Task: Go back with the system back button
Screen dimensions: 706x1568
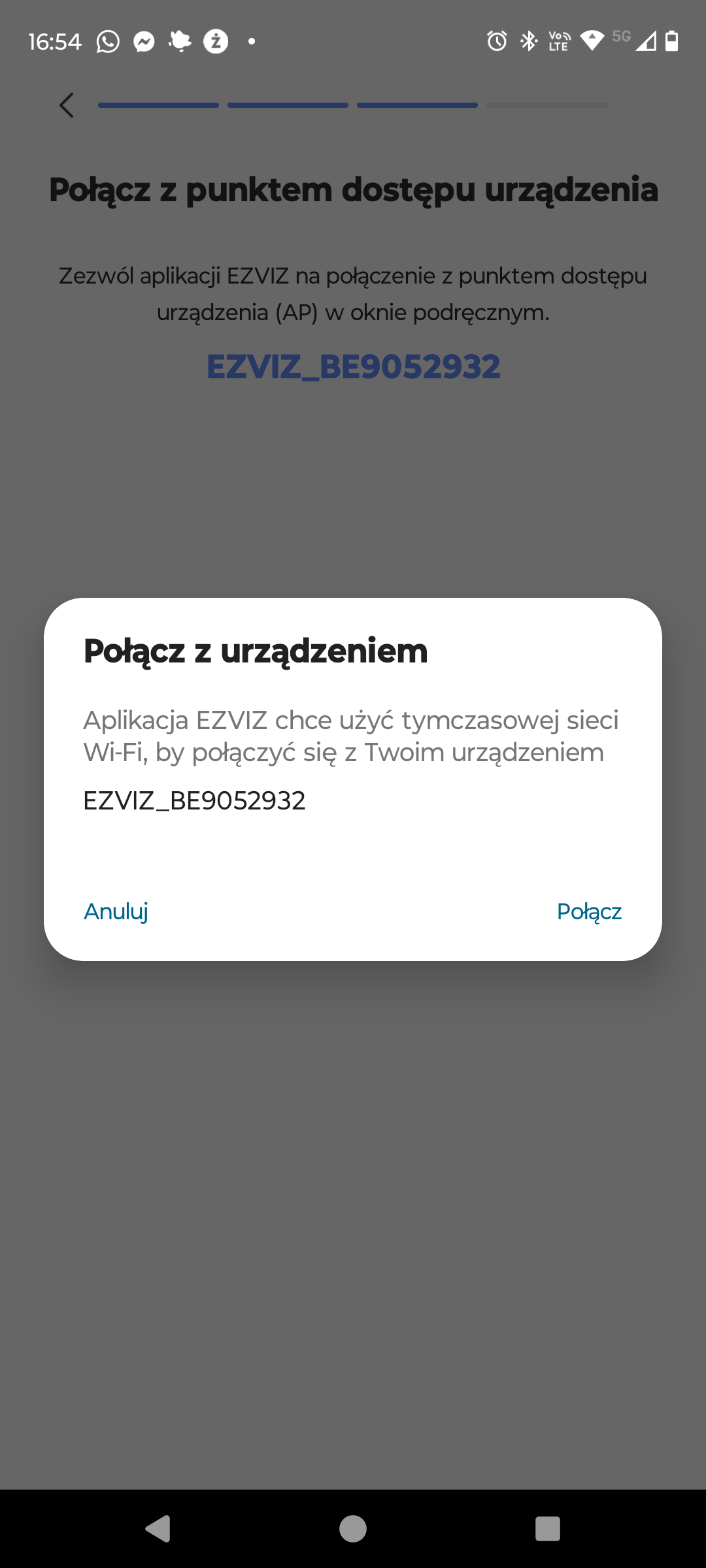Action: point(158,1529)
